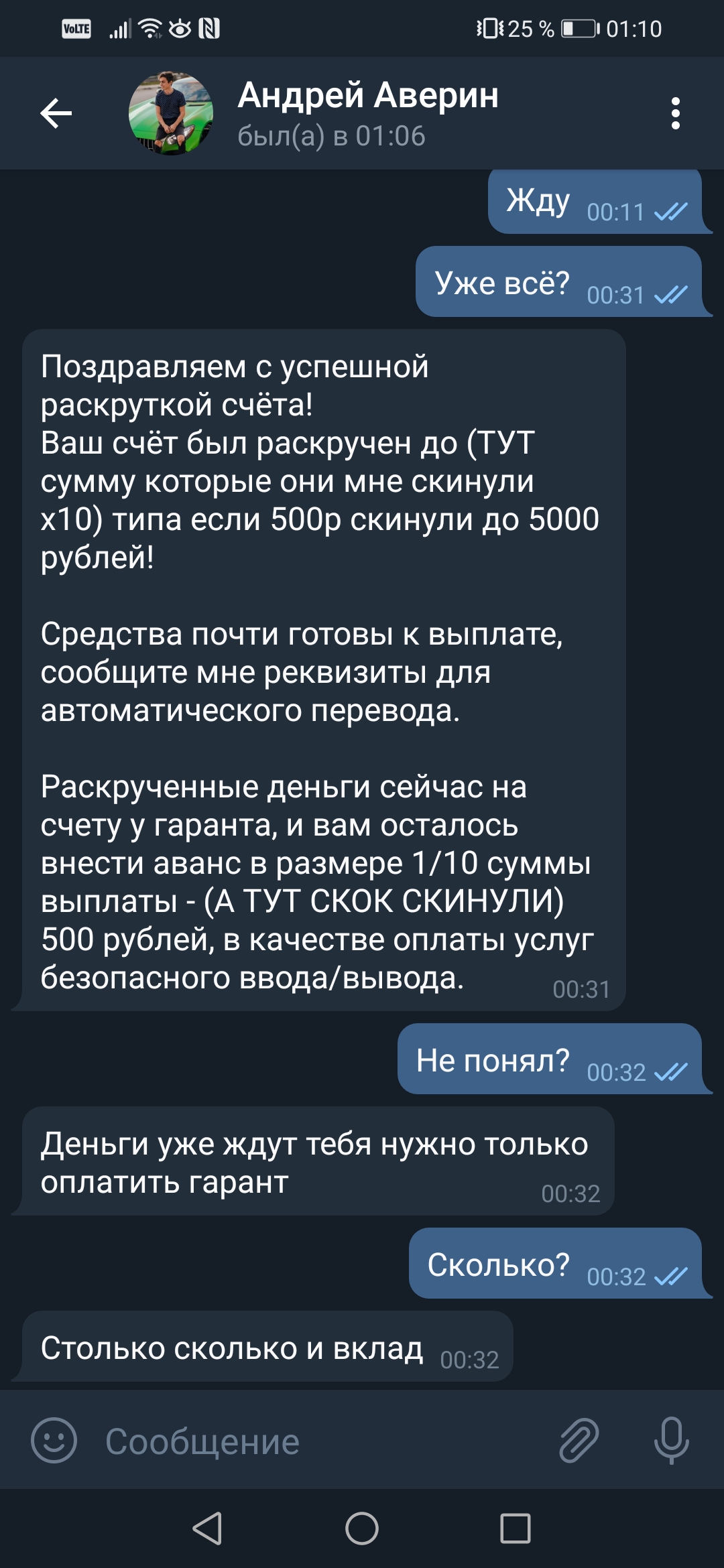Go back from the Андрей Аверин chat
The height and width of the screenshot is (1568, 724).
click(56, 113)
